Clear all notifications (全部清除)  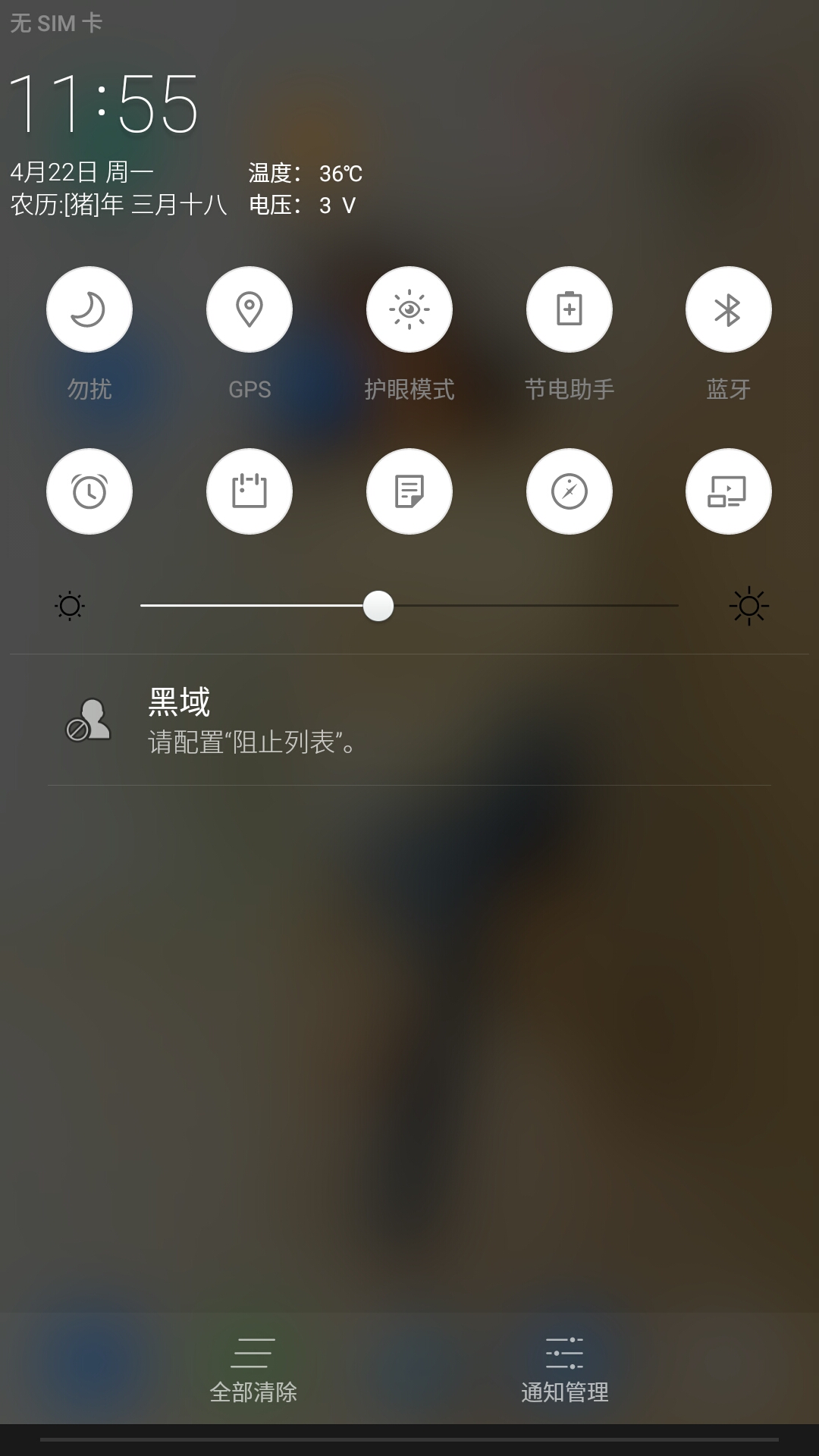[x=253, y=1370]
